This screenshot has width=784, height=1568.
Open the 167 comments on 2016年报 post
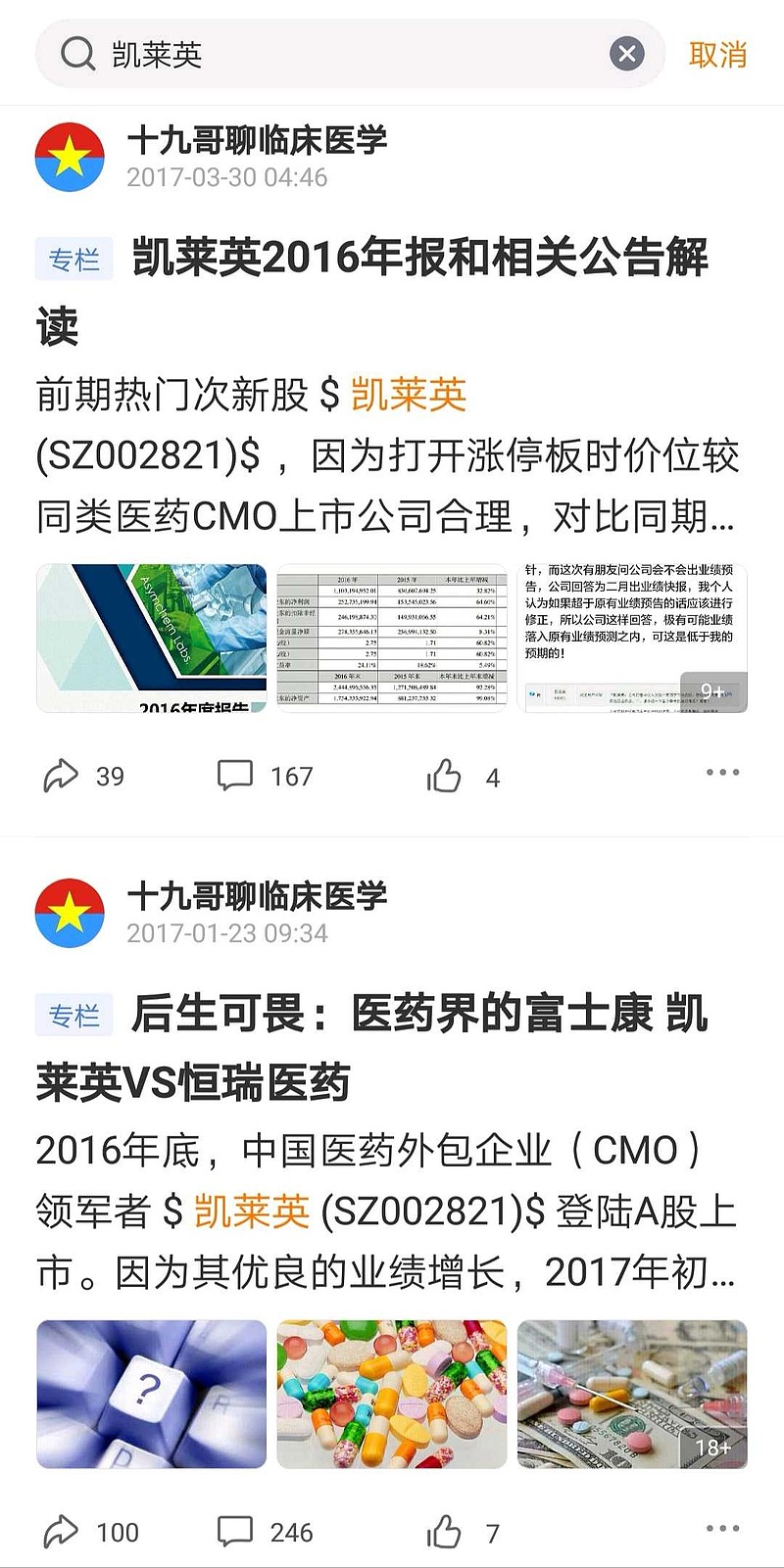point(235,776)
